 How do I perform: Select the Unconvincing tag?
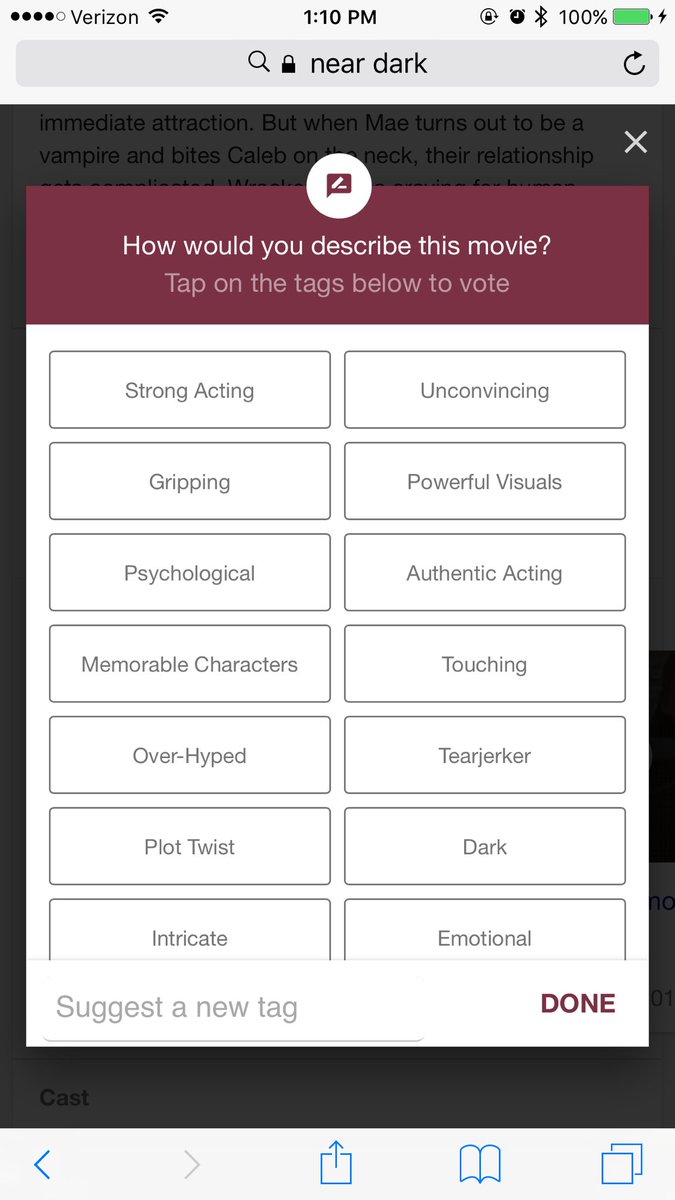(x=484, y=390)
